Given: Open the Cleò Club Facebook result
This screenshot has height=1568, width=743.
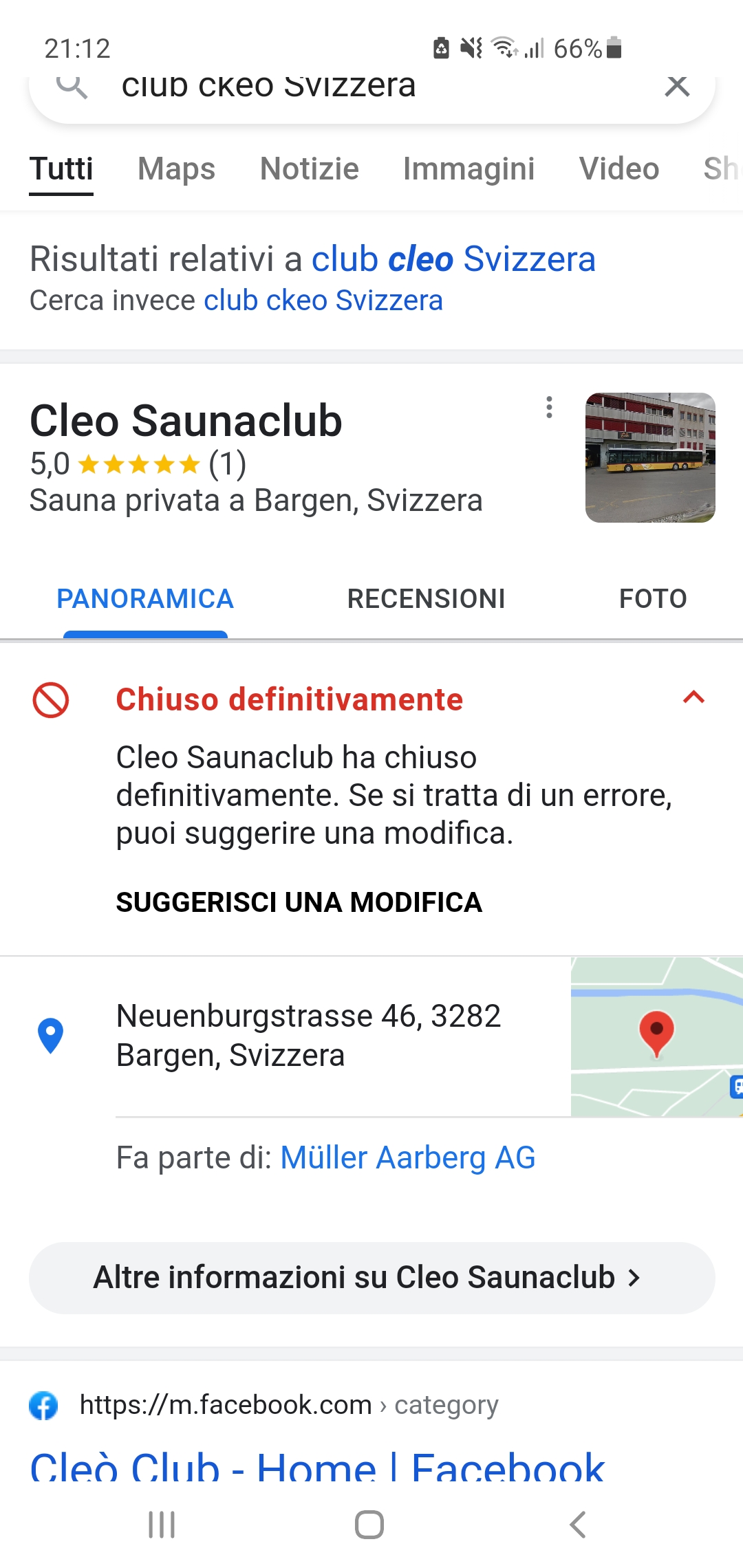Looking at the screenshot, I should [x=316, y=1465].
